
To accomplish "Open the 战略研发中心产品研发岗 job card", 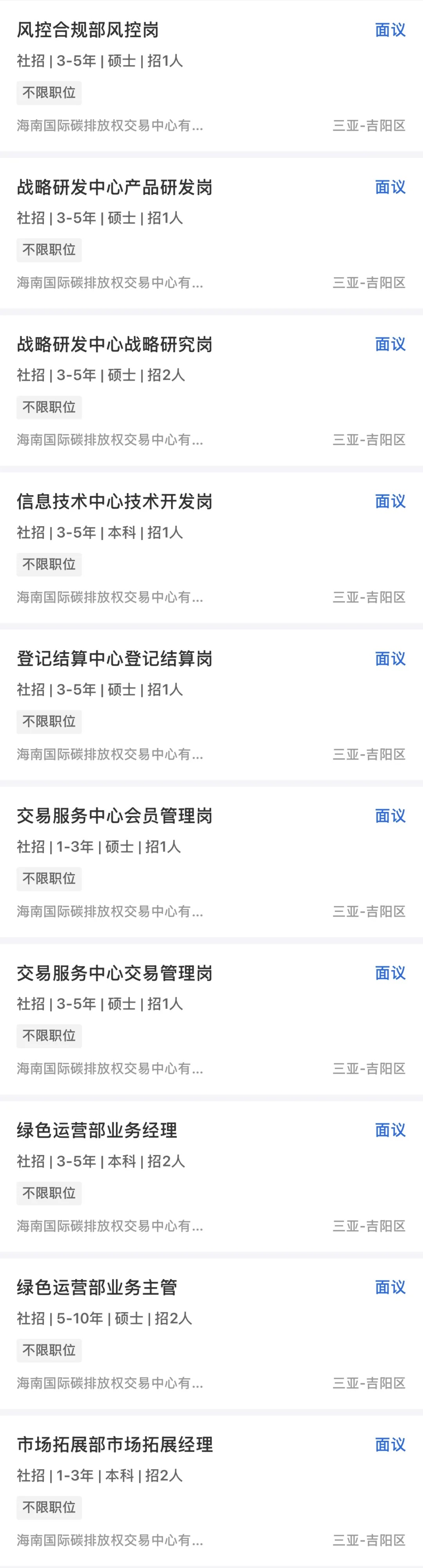I will tap(211, 233).
